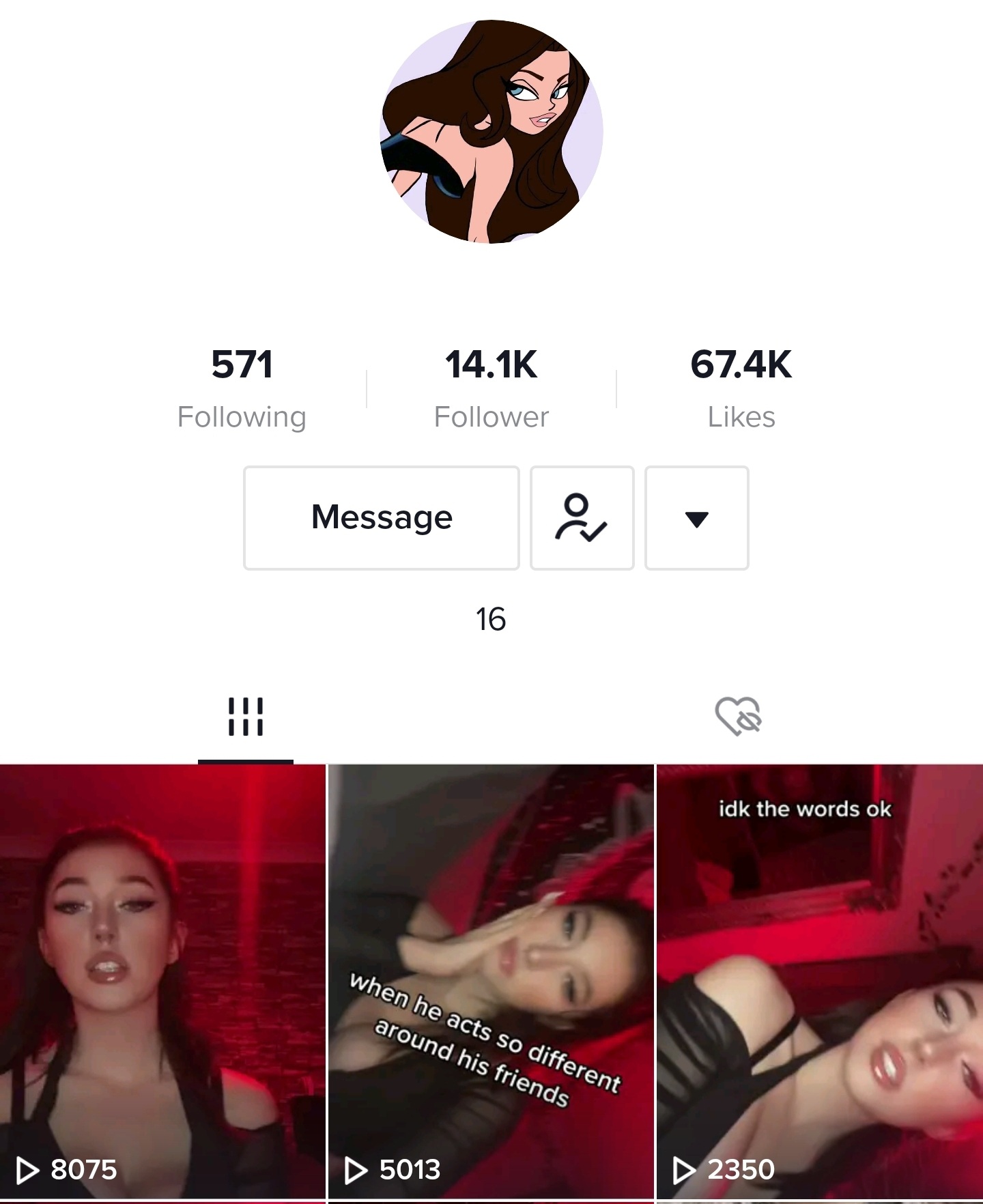Tap the following status person-check button
Image resolution: width=983 pixels, height=1204 pixels.
[x=582, y=518]
